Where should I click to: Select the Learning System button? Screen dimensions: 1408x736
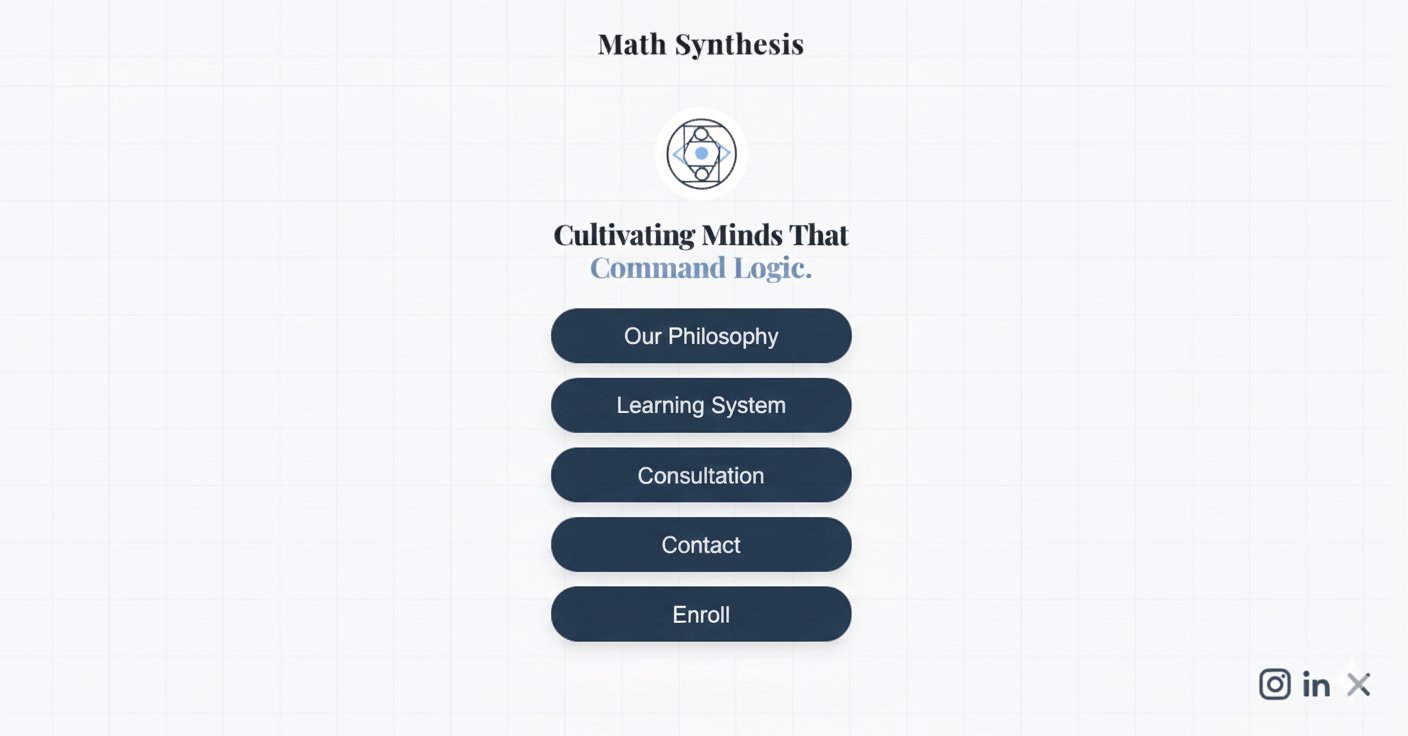click(701, 405)
